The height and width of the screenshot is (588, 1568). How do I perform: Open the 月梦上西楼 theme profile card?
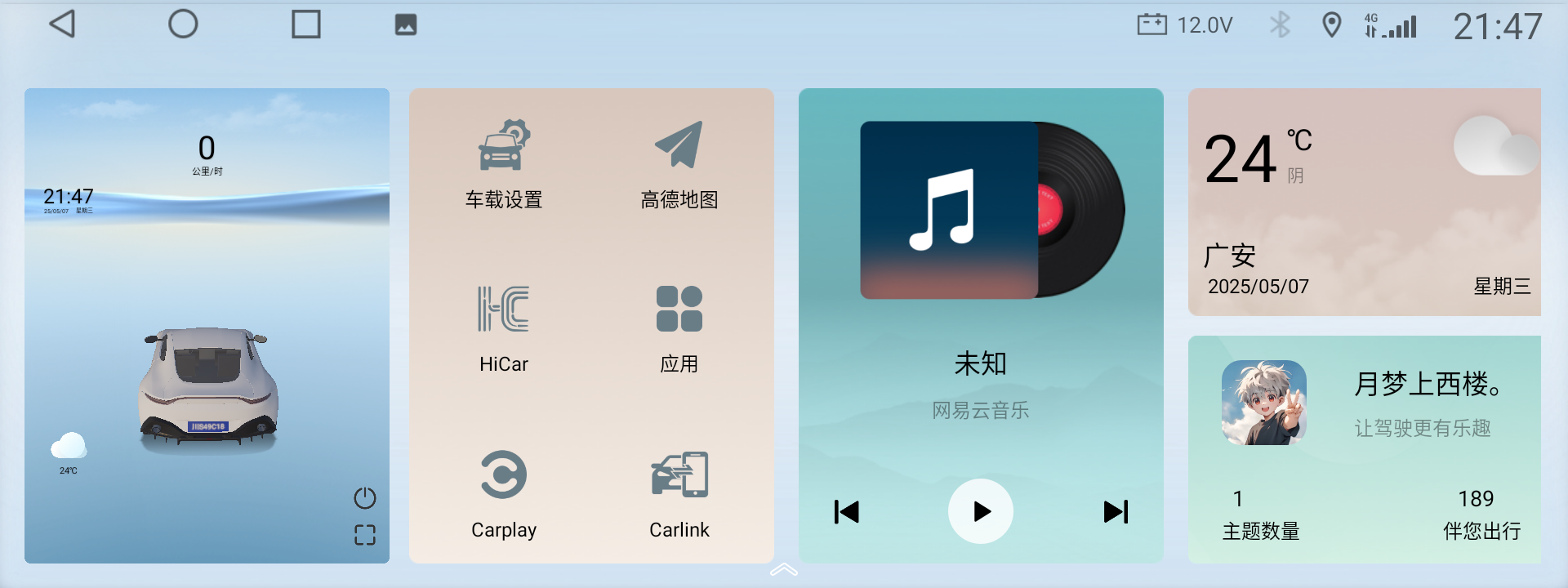pos(1364,448)
